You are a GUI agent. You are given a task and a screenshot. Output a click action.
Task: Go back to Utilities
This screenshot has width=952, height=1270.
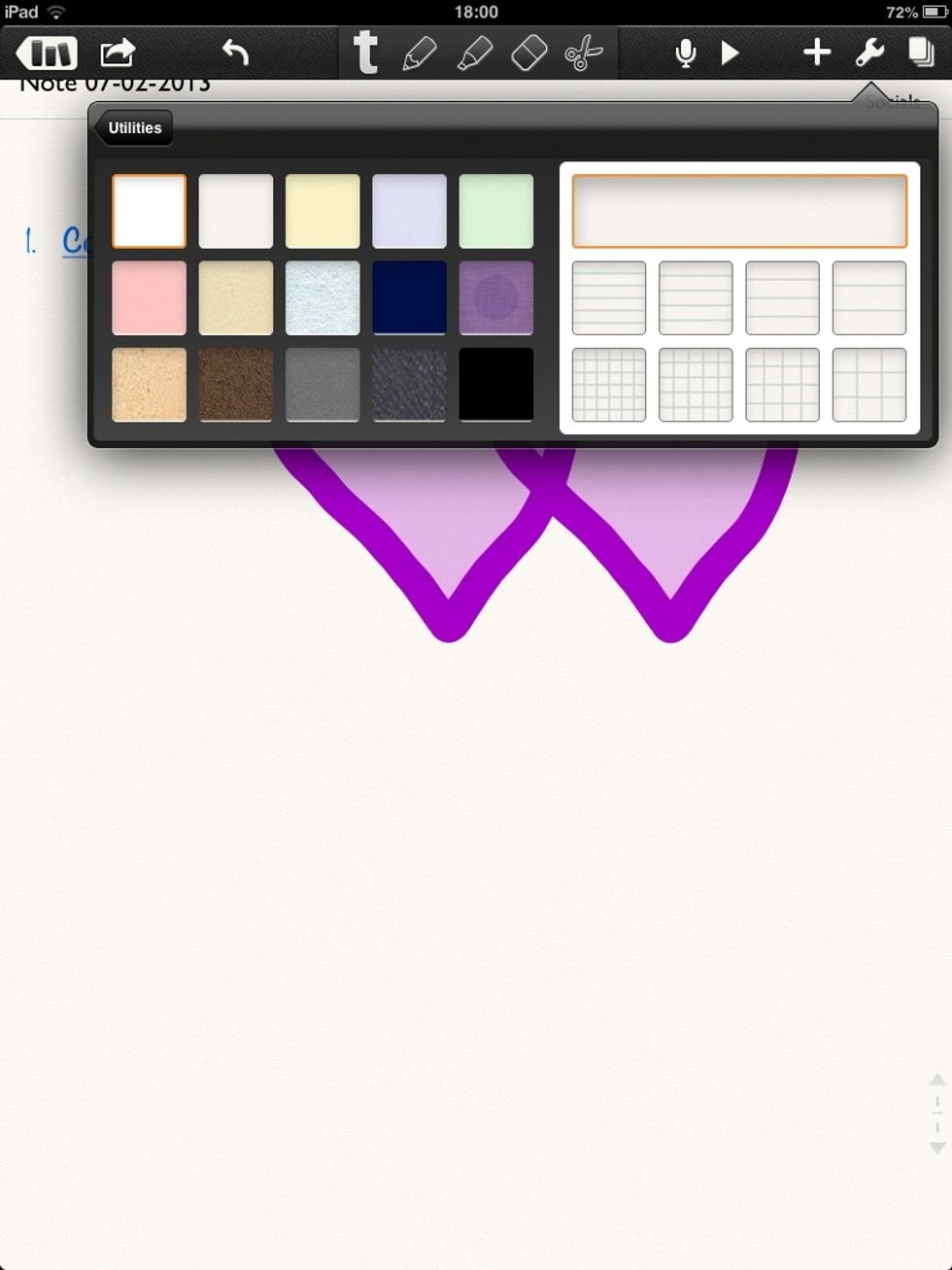tap(134, 127)
